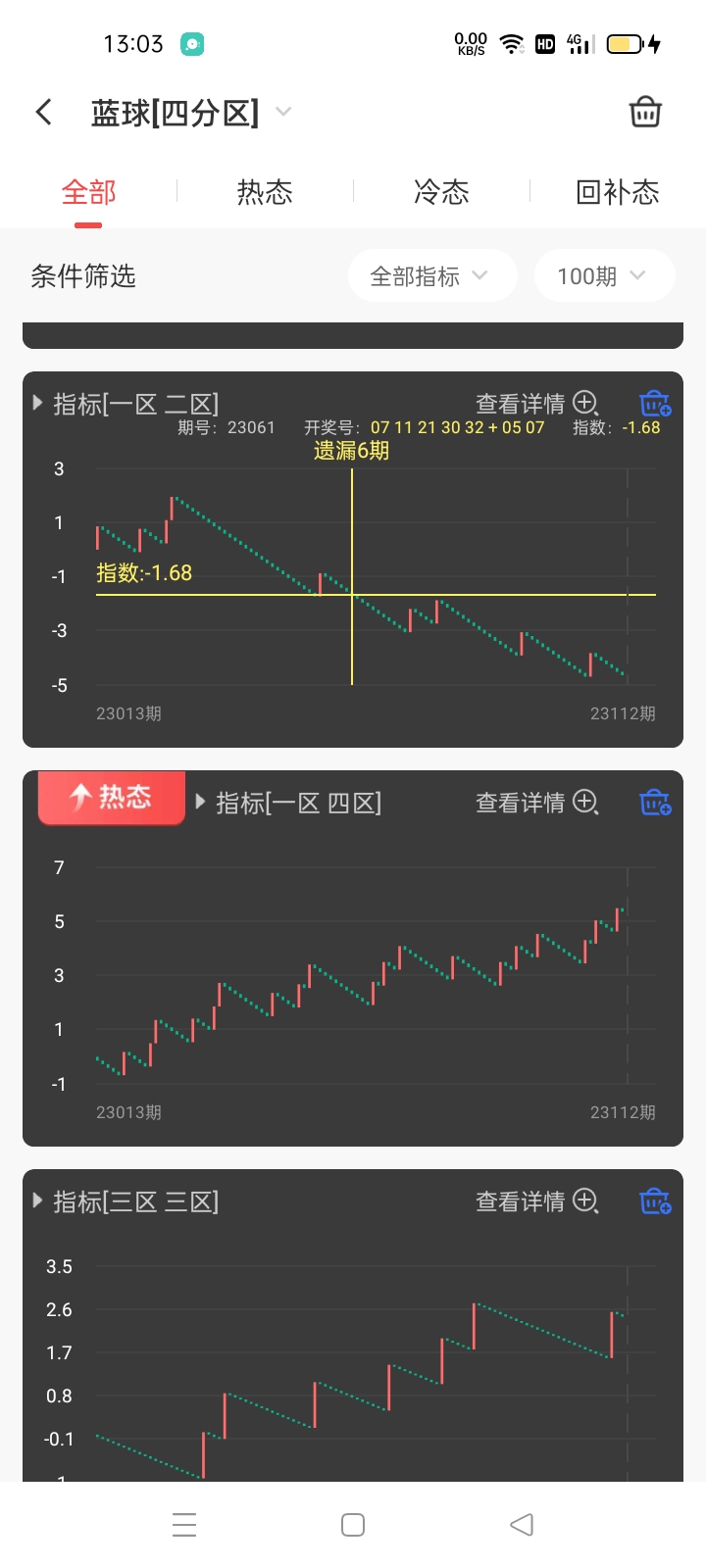The height and width of the screenshot is (1568, 706).
Task: Tap the trash icon in the top toolbar
Action: click(645, 112)
